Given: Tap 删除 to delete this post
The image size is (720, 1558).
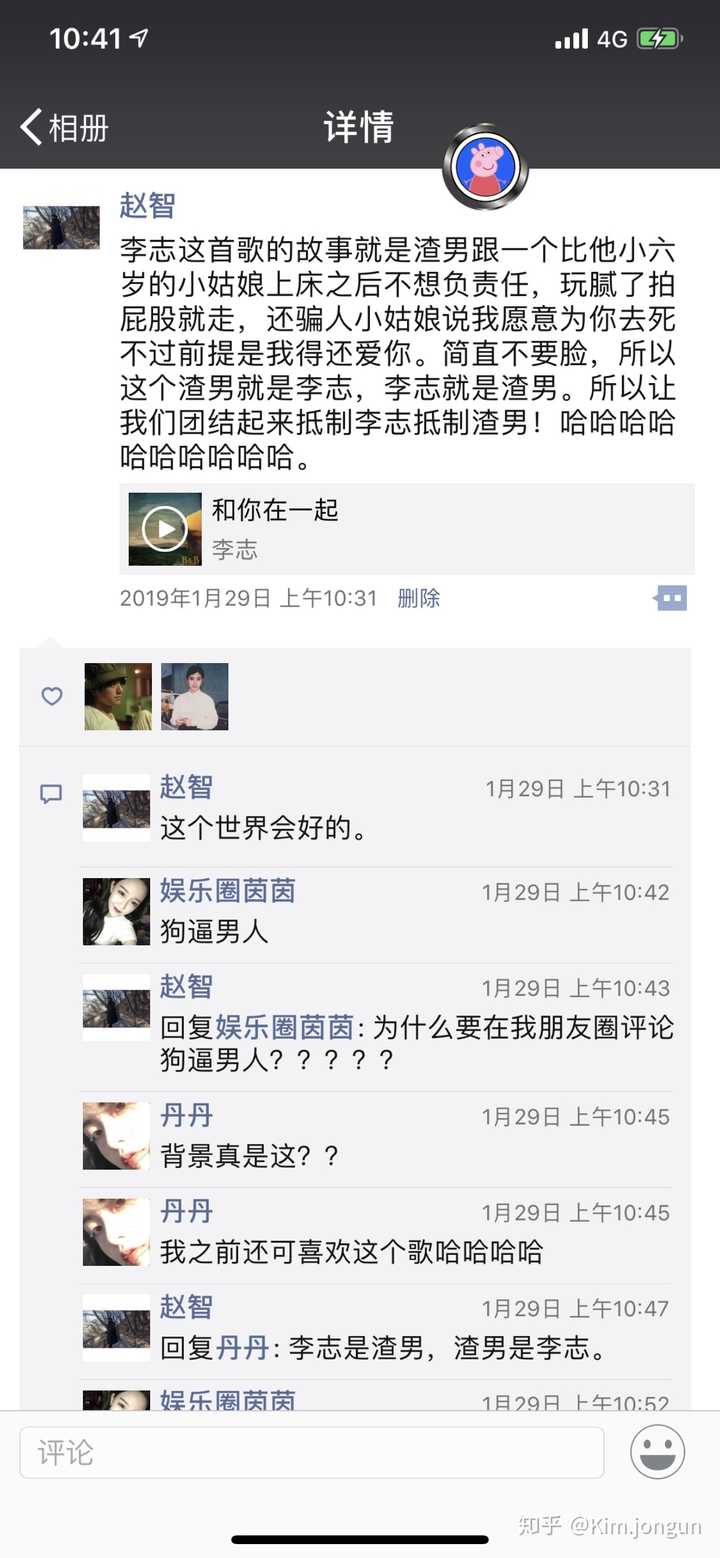Looking at the screenshot, I should [418, 598].
